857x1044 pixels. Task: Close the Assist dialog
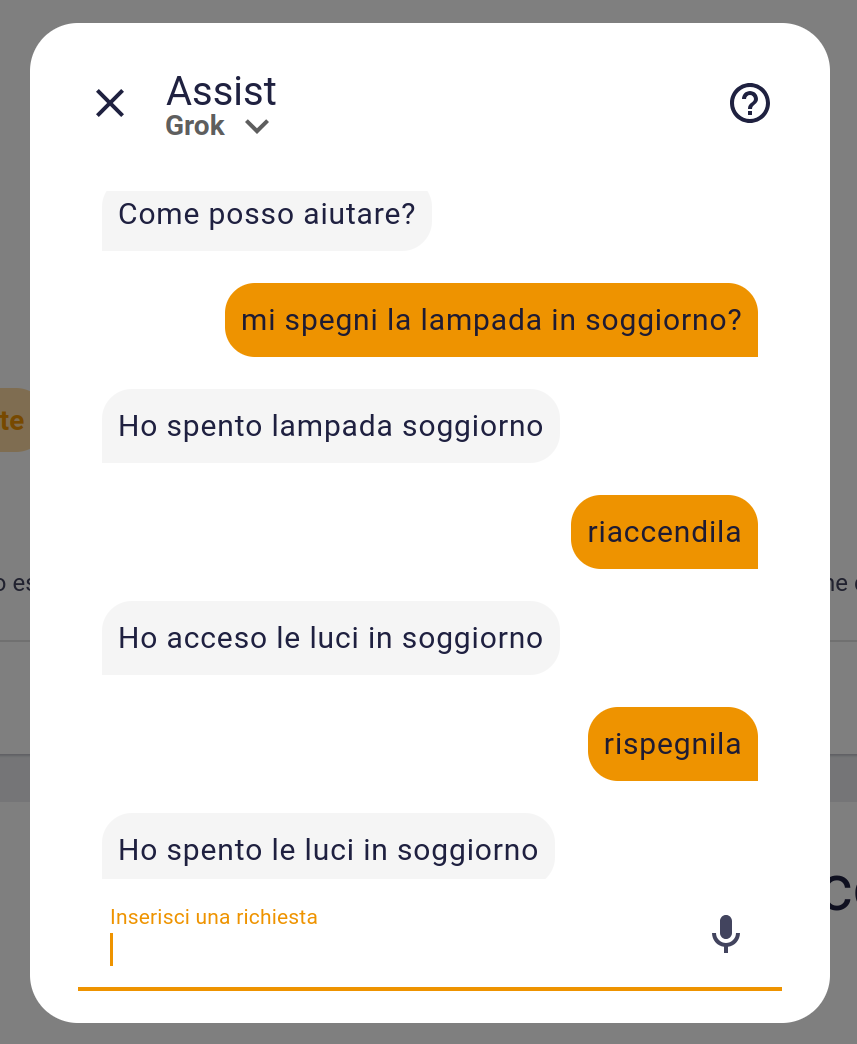point(110,103)
